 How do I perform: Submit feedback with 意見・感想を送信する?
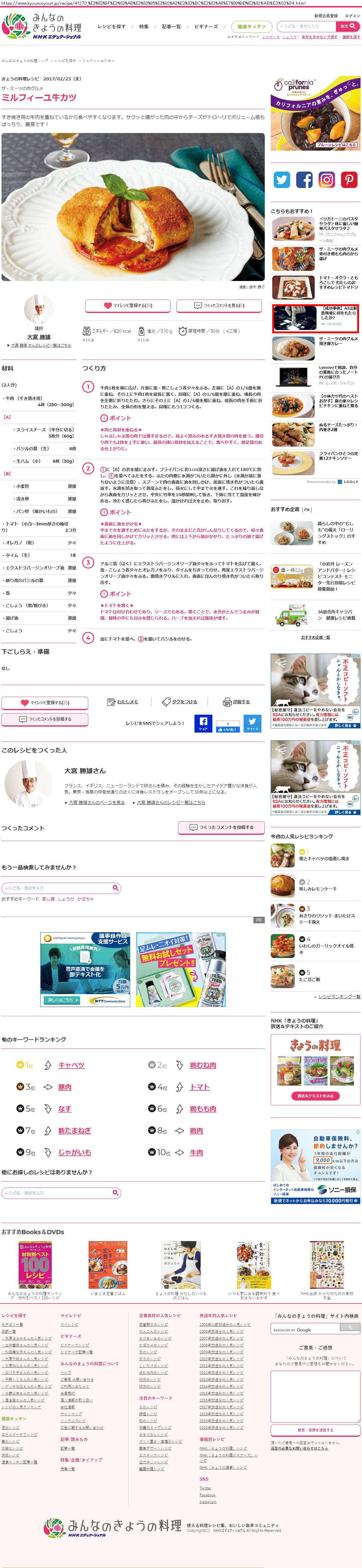(x=315, y=1430)
